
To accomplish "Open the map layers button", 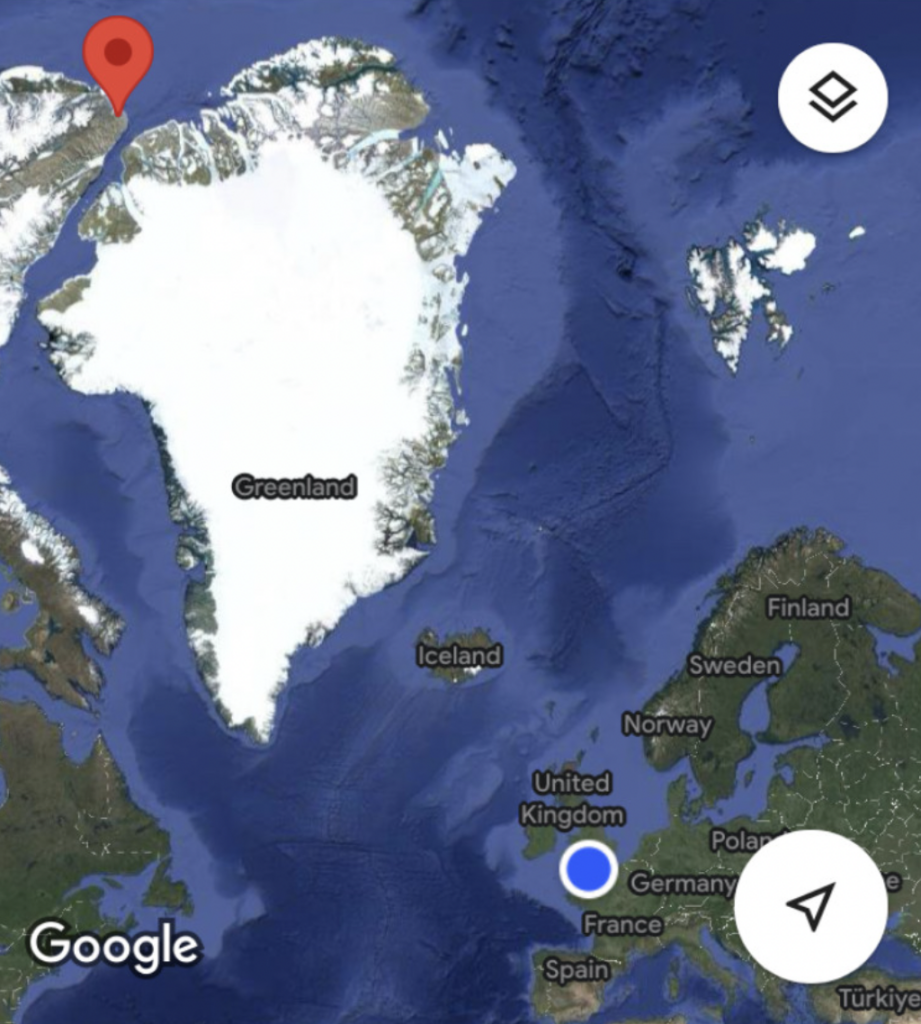I will coord(832,98).
